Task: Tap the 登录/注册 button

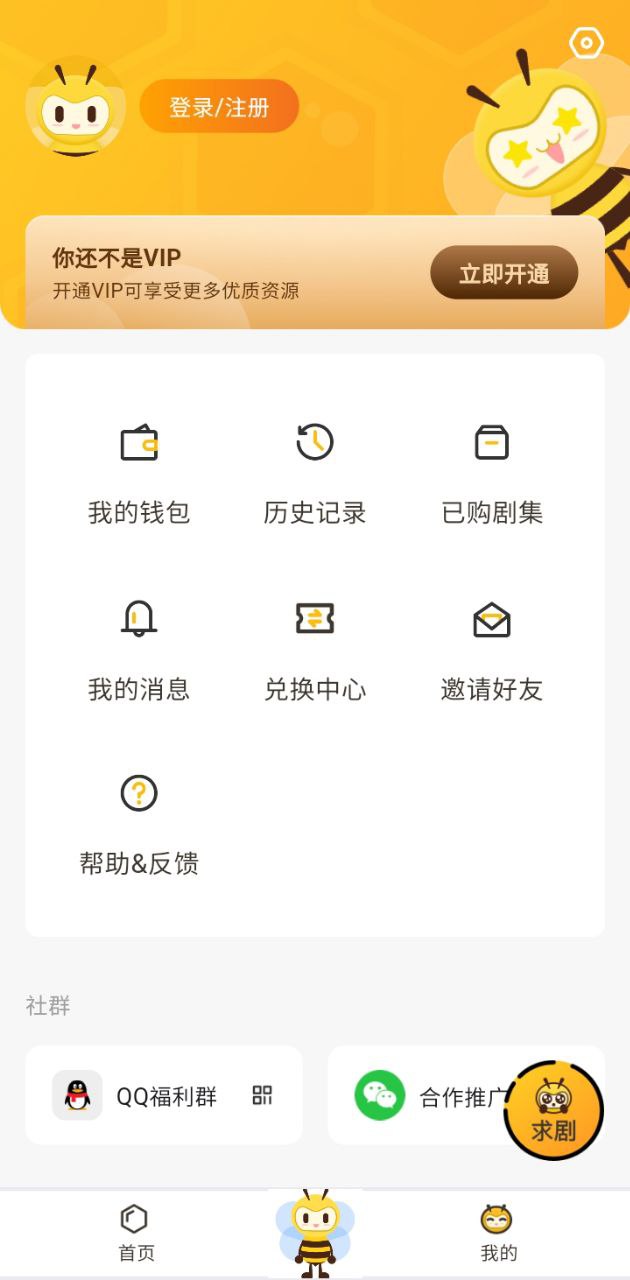Action: tap(219, 107)
